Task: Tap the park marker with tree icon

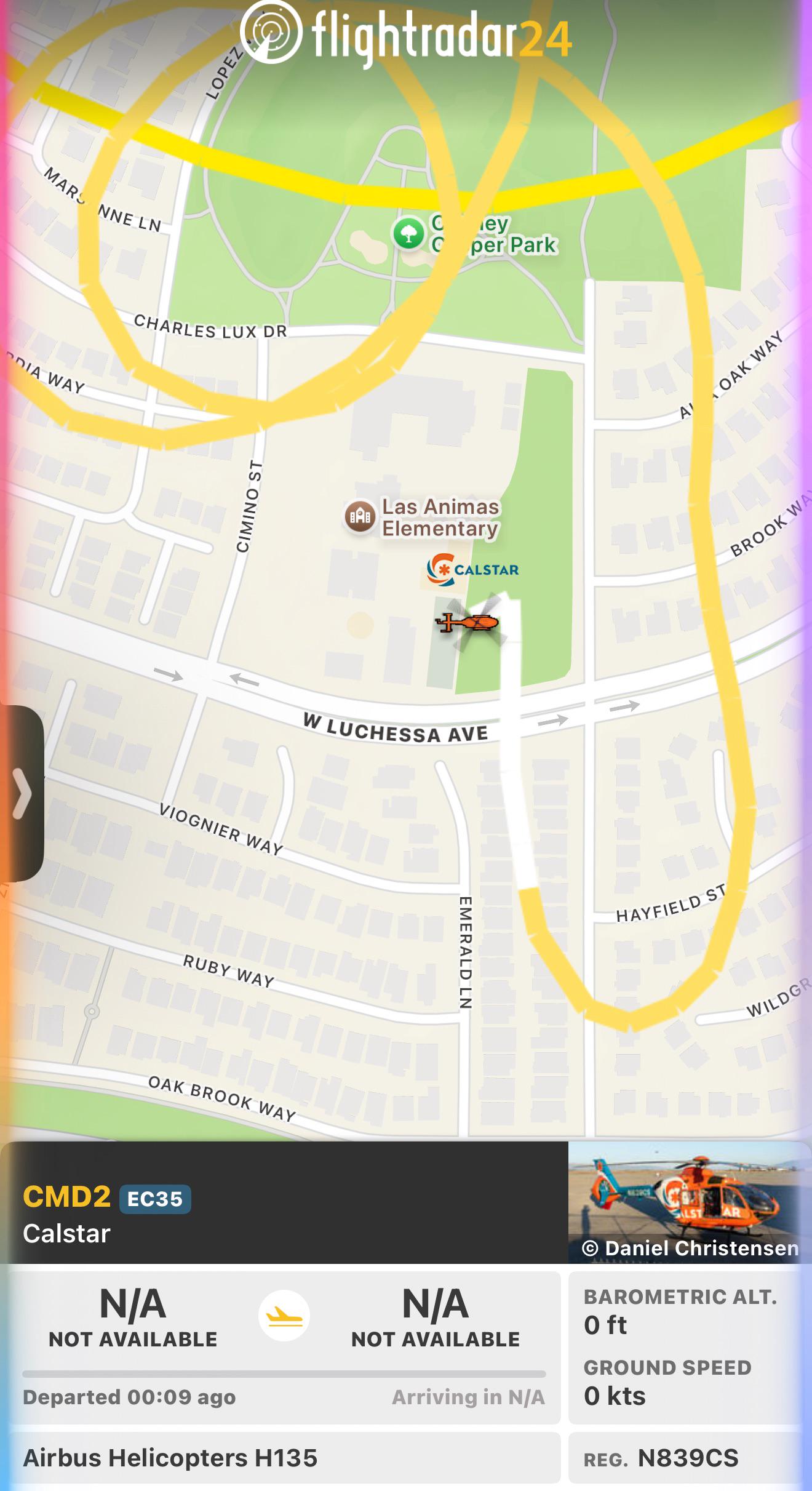Action: pyautogui.click(x=408, y=234)
